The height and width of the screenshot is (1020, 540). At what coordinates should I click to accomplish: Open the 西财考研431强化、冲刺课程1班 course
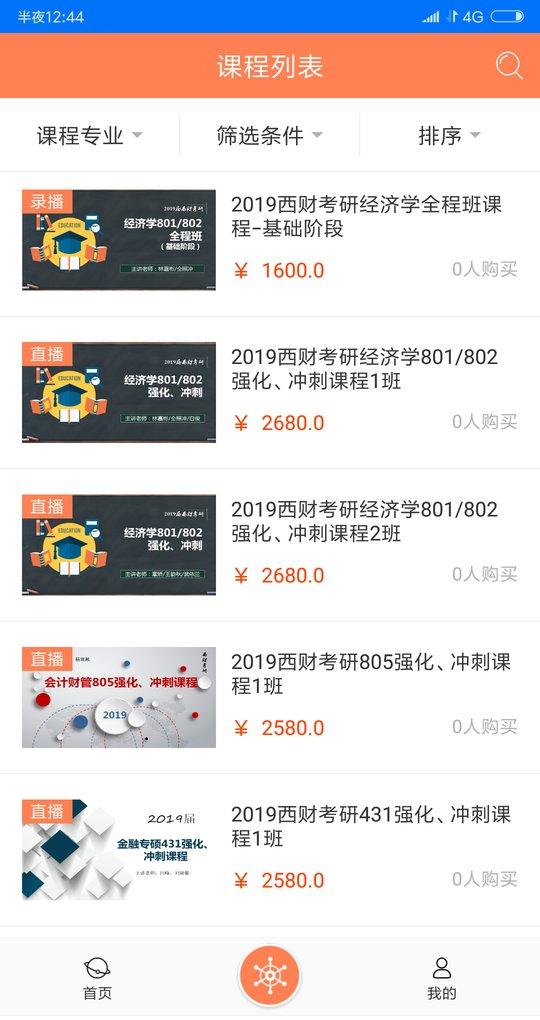[270, 850]
